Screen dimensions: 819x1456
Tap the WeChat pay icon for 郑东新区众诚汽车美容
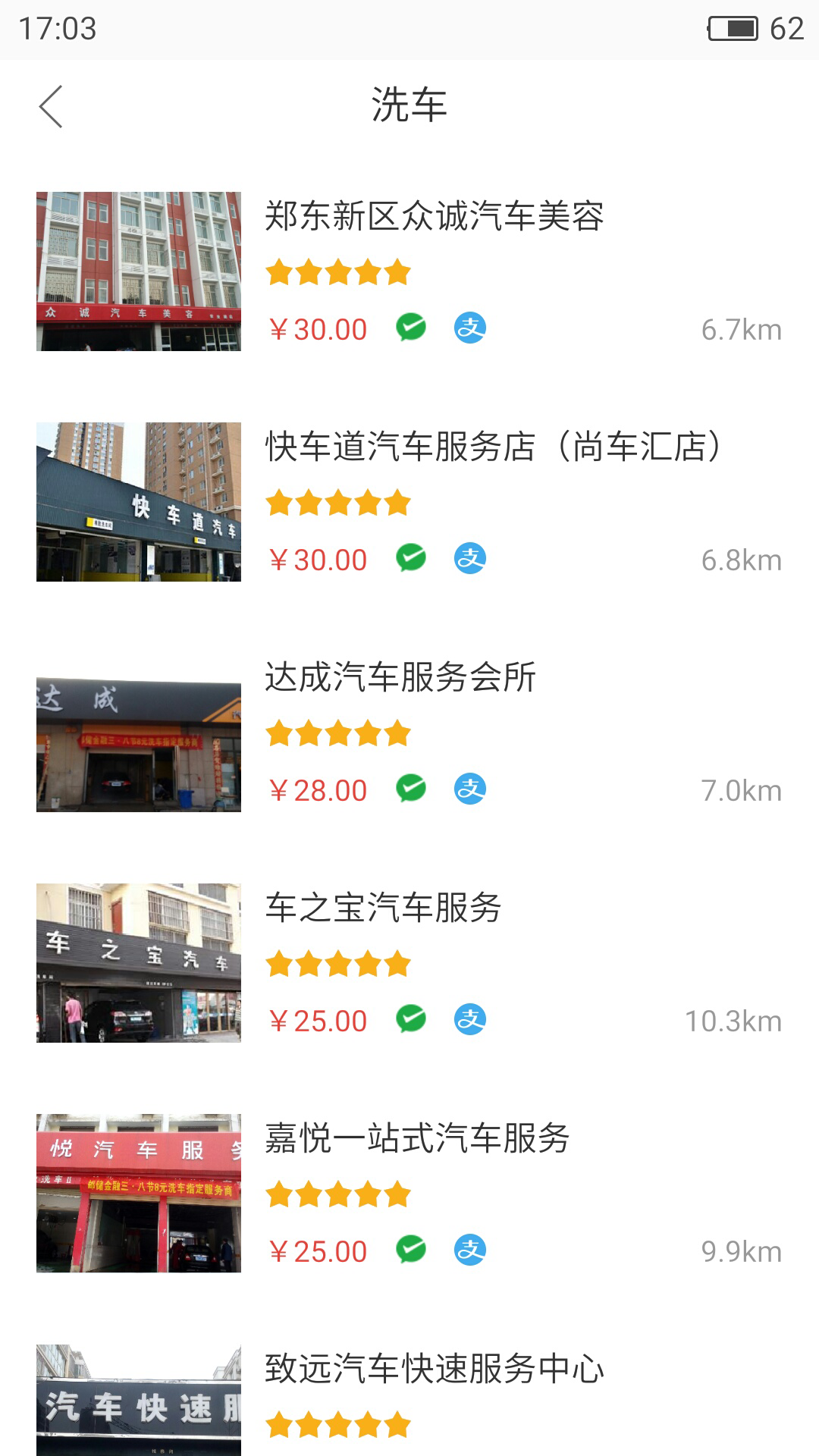[410, 329]
